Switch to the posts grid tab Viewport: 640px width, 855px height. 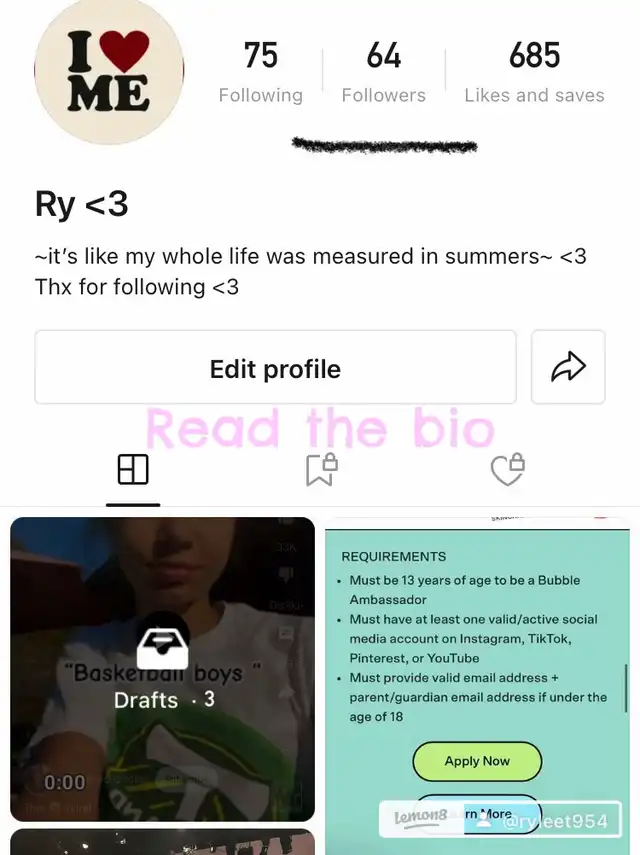coord(133,470)
